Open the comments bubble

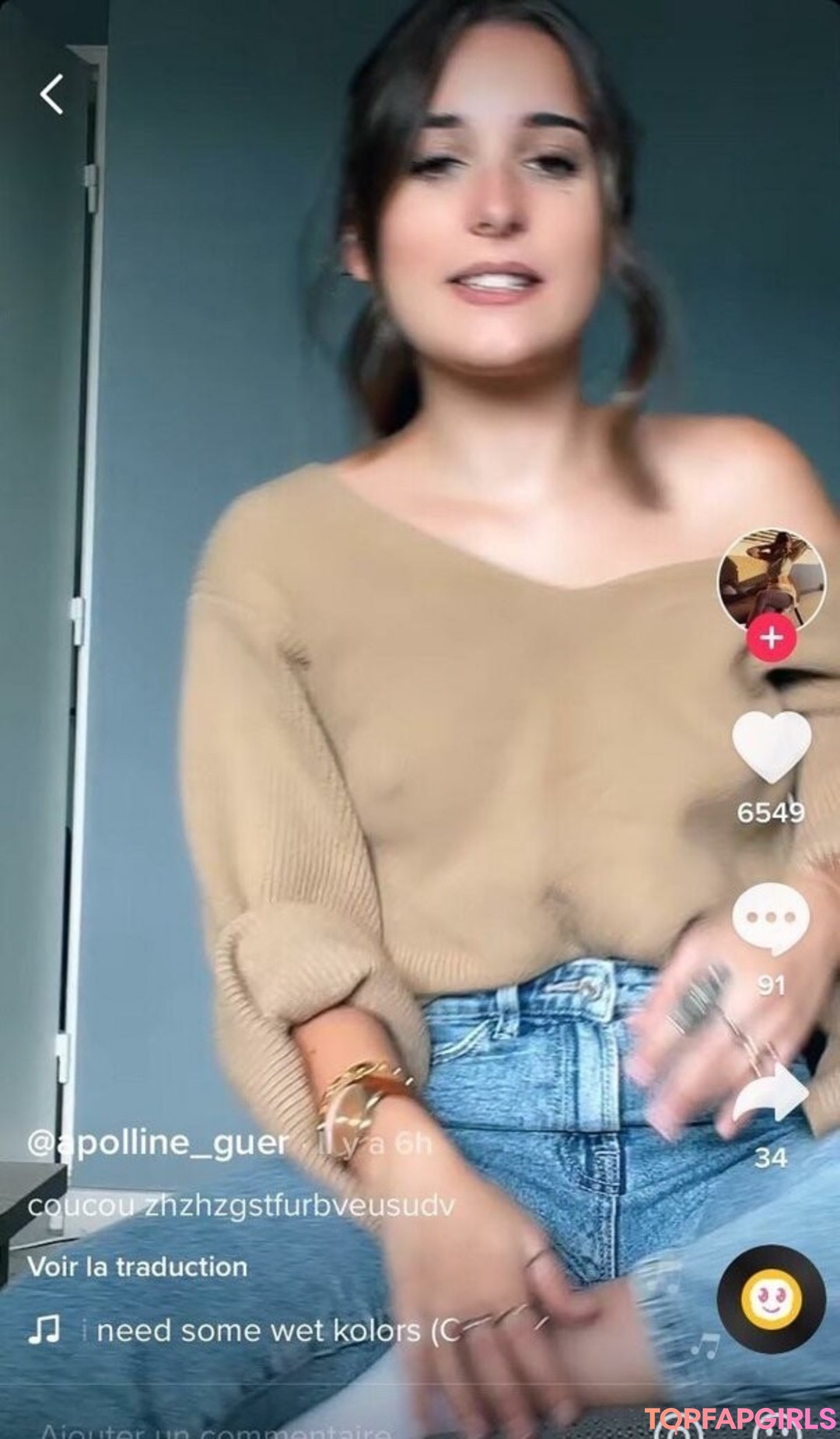click(770, 919)
